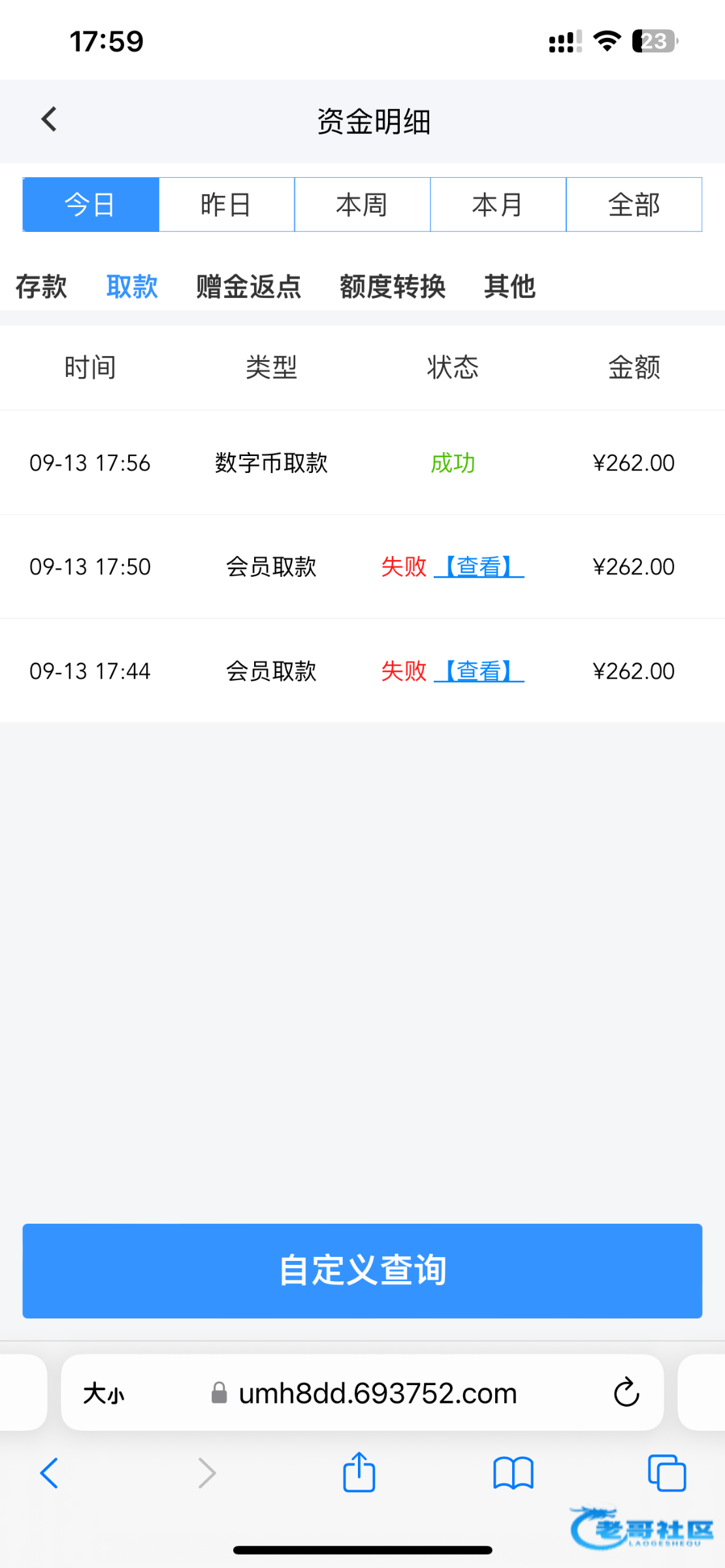Open the 大小 text size menu
The image size is (725, 1568).
(104, 1393)
